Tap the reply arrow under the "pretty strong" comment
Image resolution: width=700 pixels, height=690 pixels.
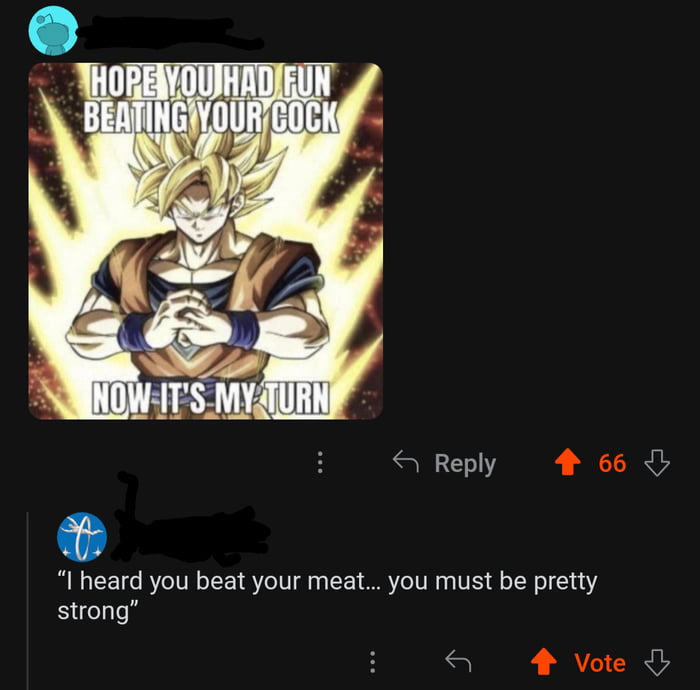click(458, 661)
